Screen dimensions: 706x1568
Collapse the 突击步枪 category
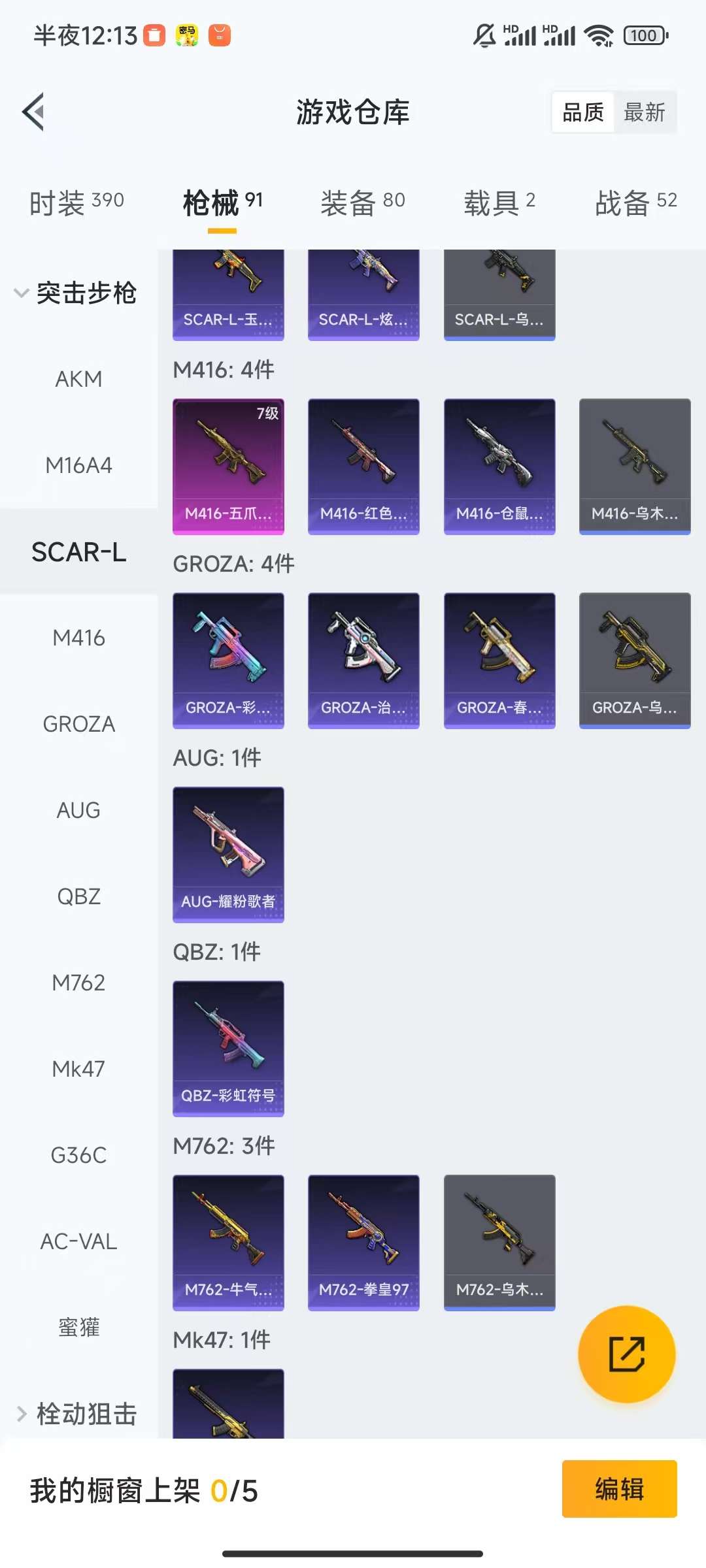point(75,293)
